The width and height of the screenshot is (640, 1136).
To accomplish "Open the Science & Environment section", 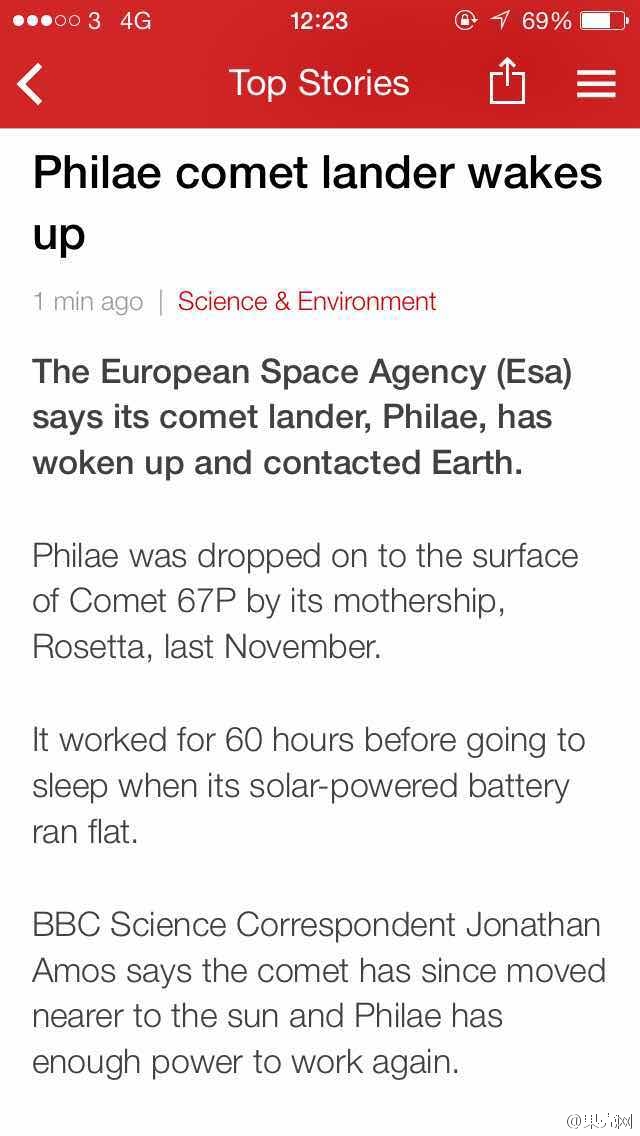I will click(x=307, y=301).
